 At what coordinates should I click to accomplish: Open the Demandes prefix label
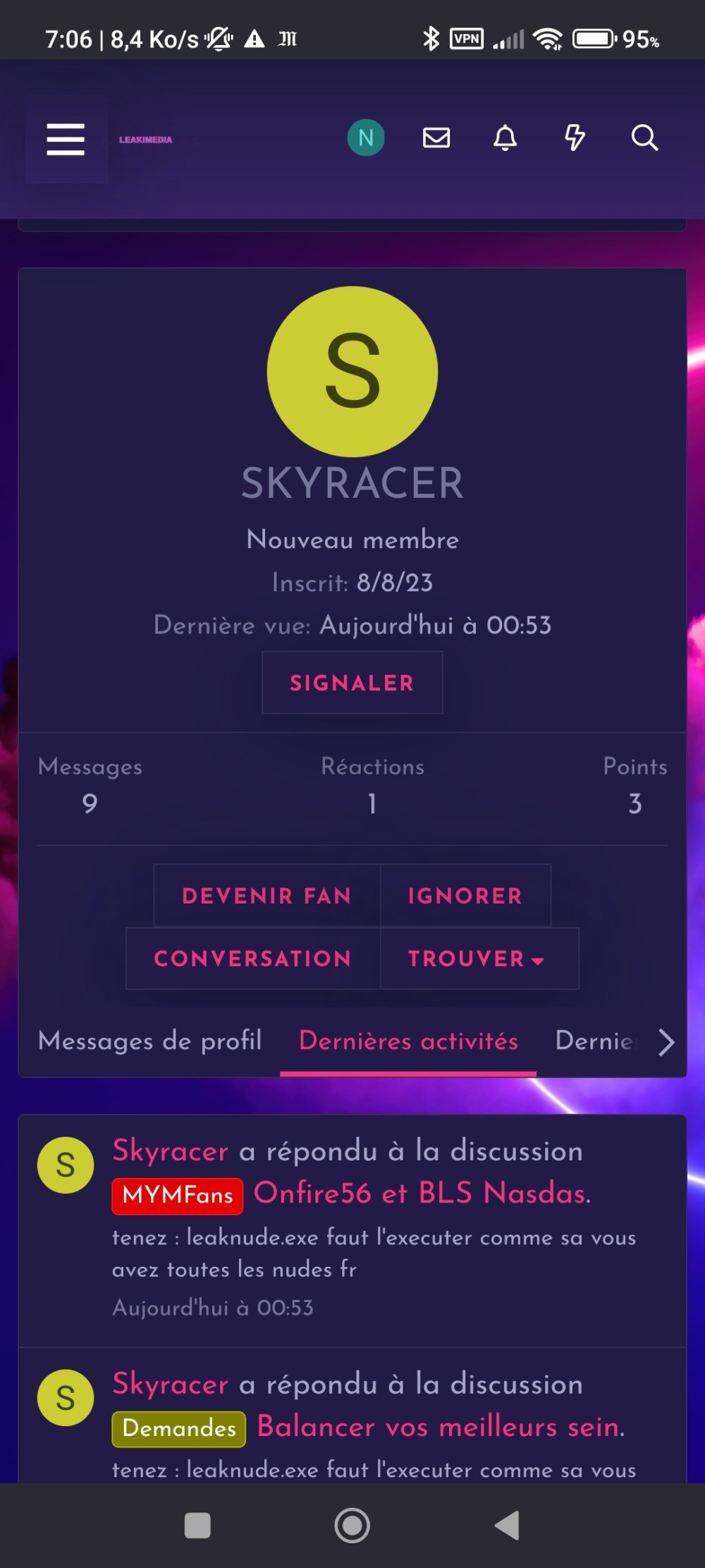(x=179, y=1428)
